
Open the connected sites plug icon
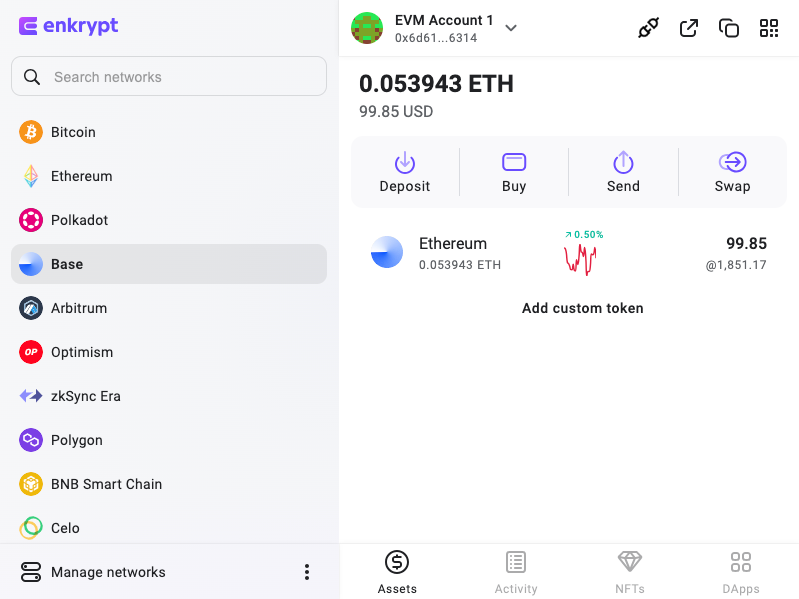(x=648, y=28)
